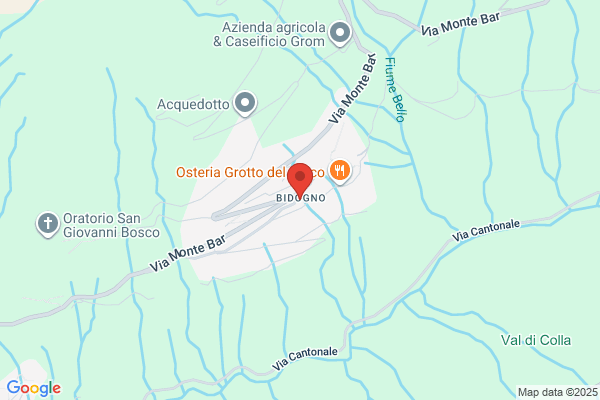The width and height of the screenshot is (600, 400).
Task: Select the Acquedotto place marker
Action: pyautogui.click(x=245, y=104)
